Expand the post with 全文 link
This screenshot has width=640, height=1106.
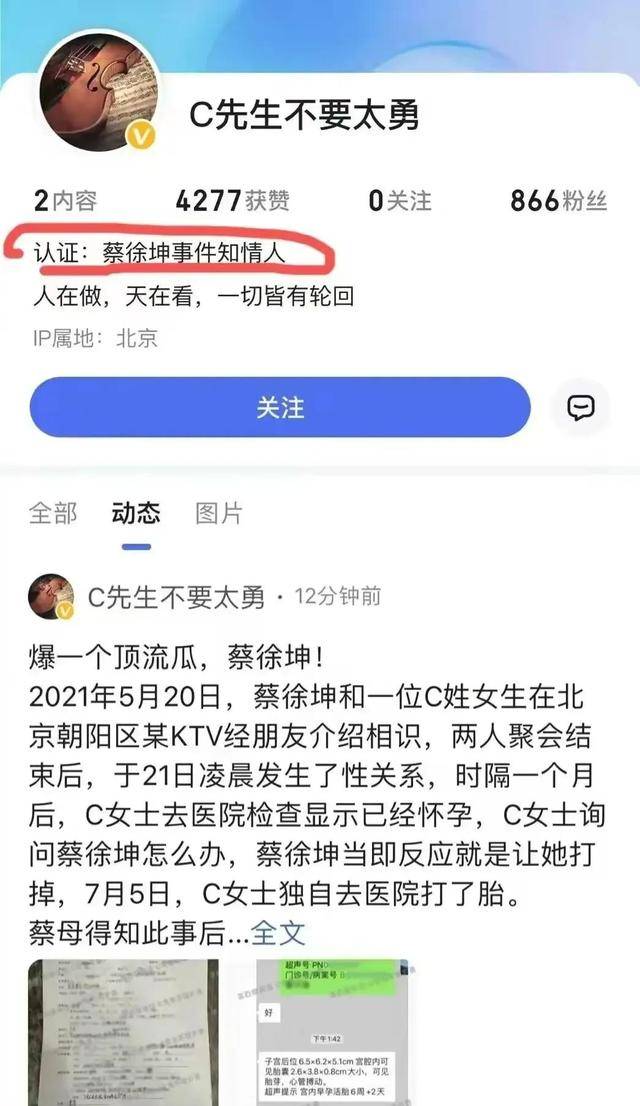(277, 933)
